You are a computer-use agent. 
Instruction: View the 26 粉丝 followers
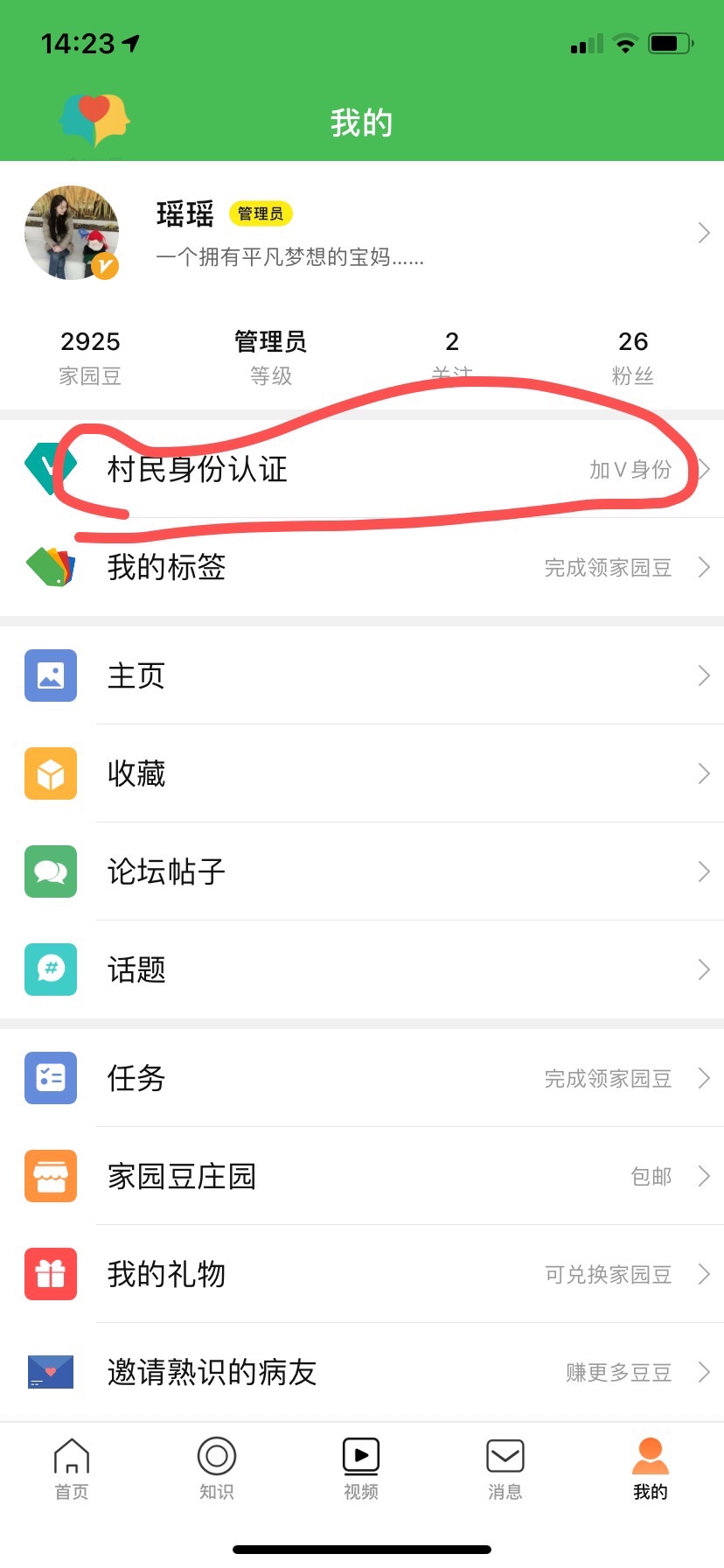[x=633, y=357]
